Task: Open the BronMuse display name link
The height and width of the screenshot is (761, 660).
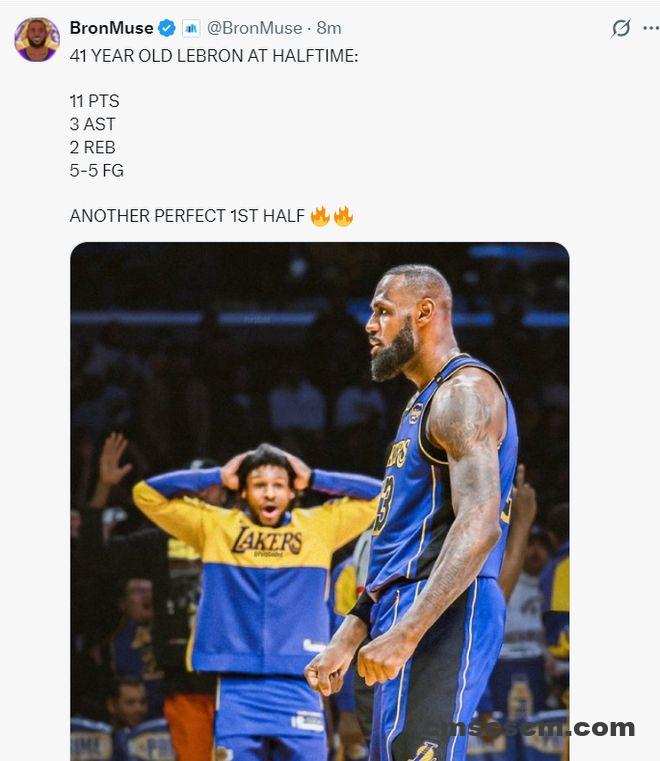Action: tap(111, 28)
